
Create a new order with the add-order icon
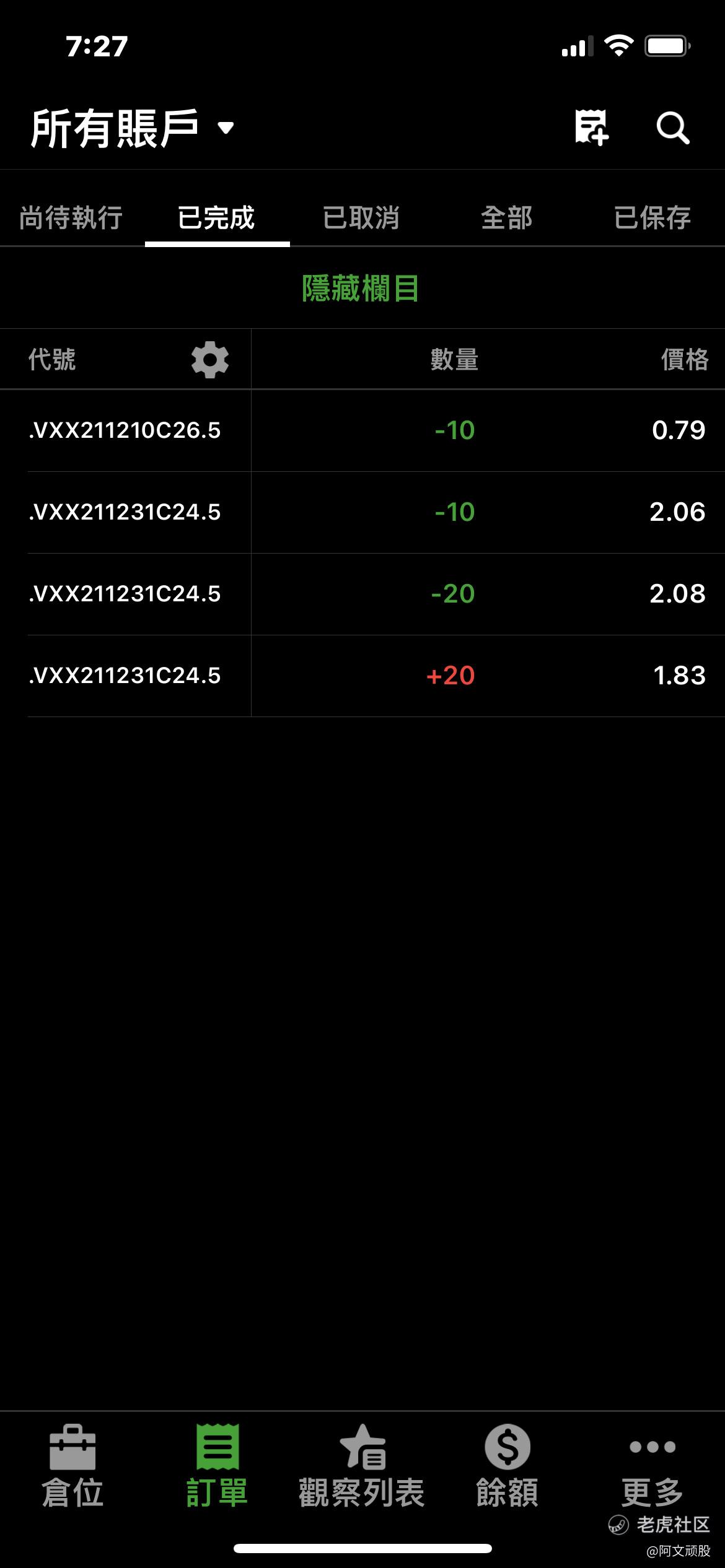click(591, 128)
